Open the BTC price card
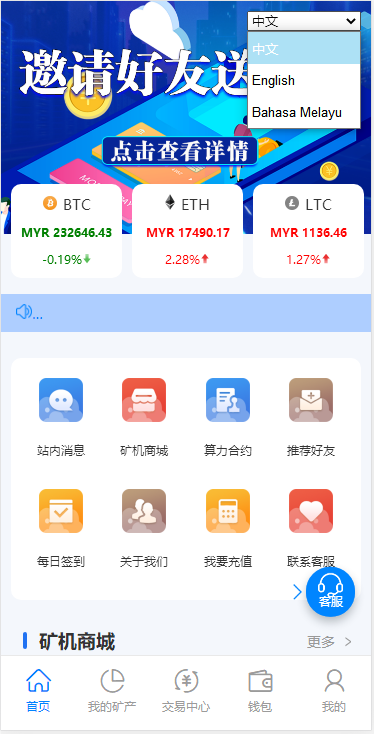 coord(66,231)
